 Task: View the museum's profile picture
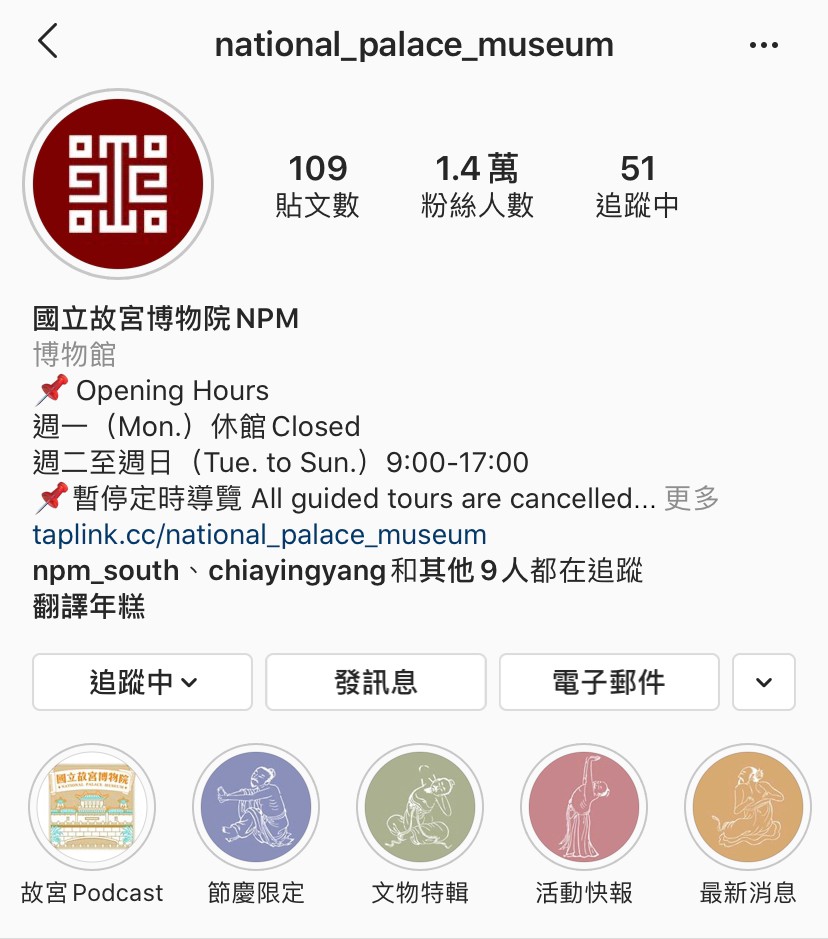(118, 184)
